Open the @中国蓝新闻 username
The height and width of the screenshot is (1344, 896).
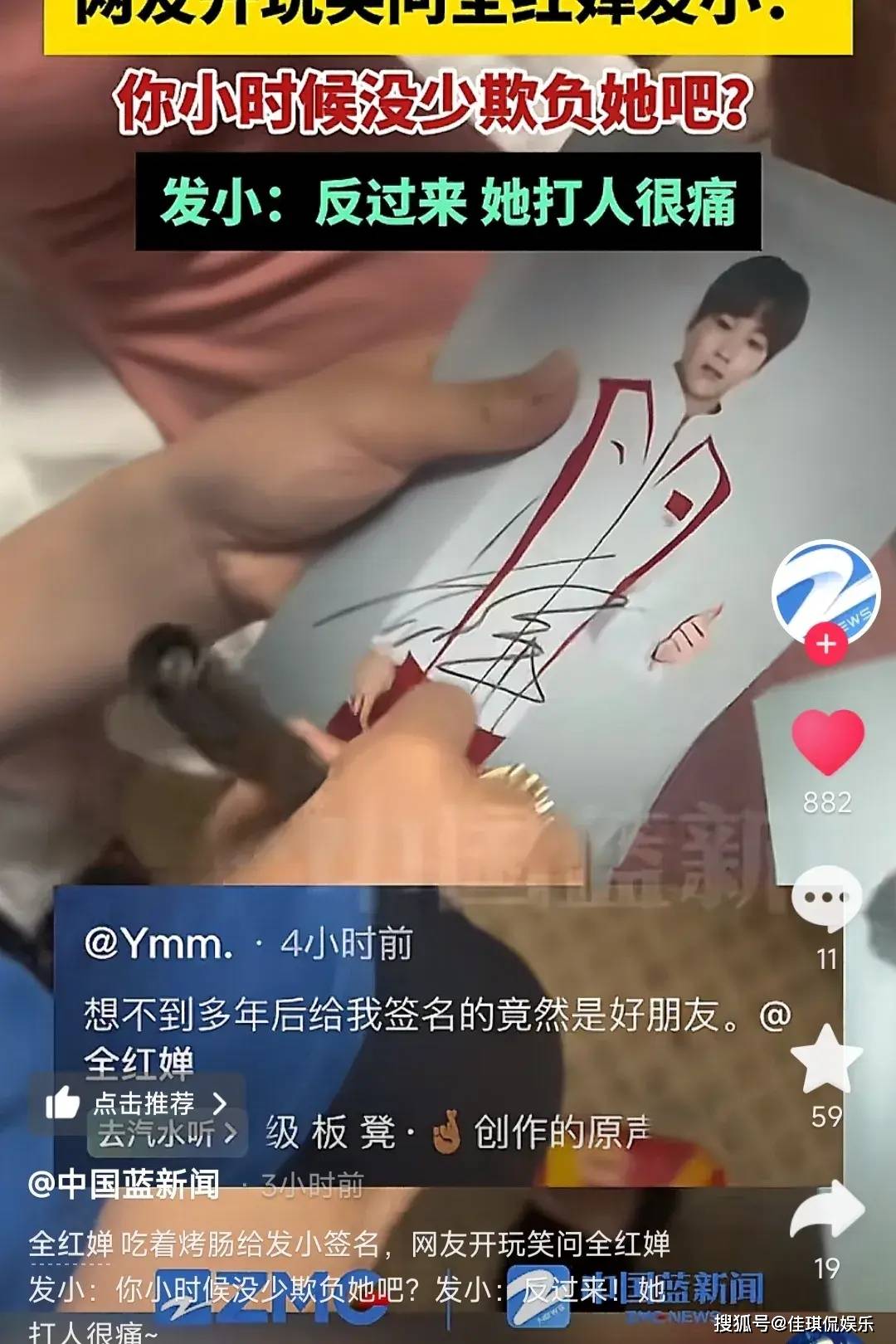[124, 1184]
